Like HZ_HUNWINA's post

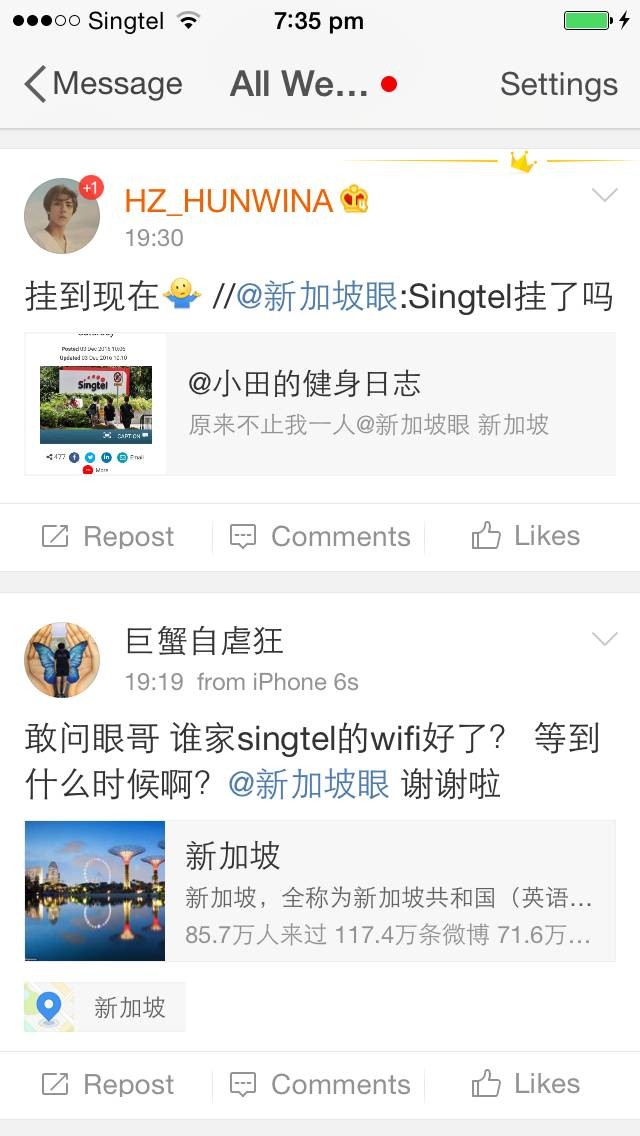[526, 537]
